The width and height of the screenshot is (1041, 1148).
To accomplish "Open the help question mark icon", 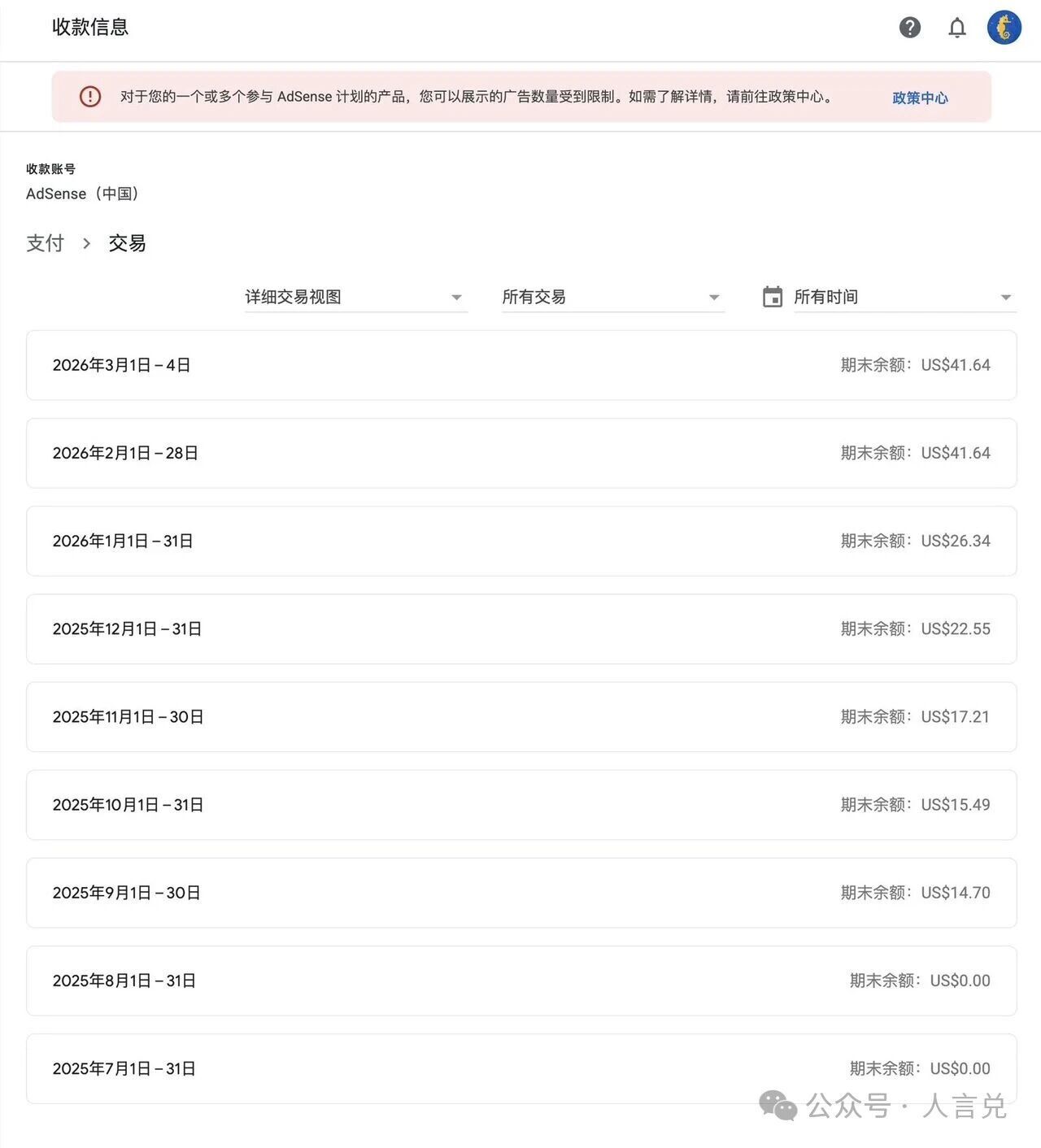I will pos(910,28).
